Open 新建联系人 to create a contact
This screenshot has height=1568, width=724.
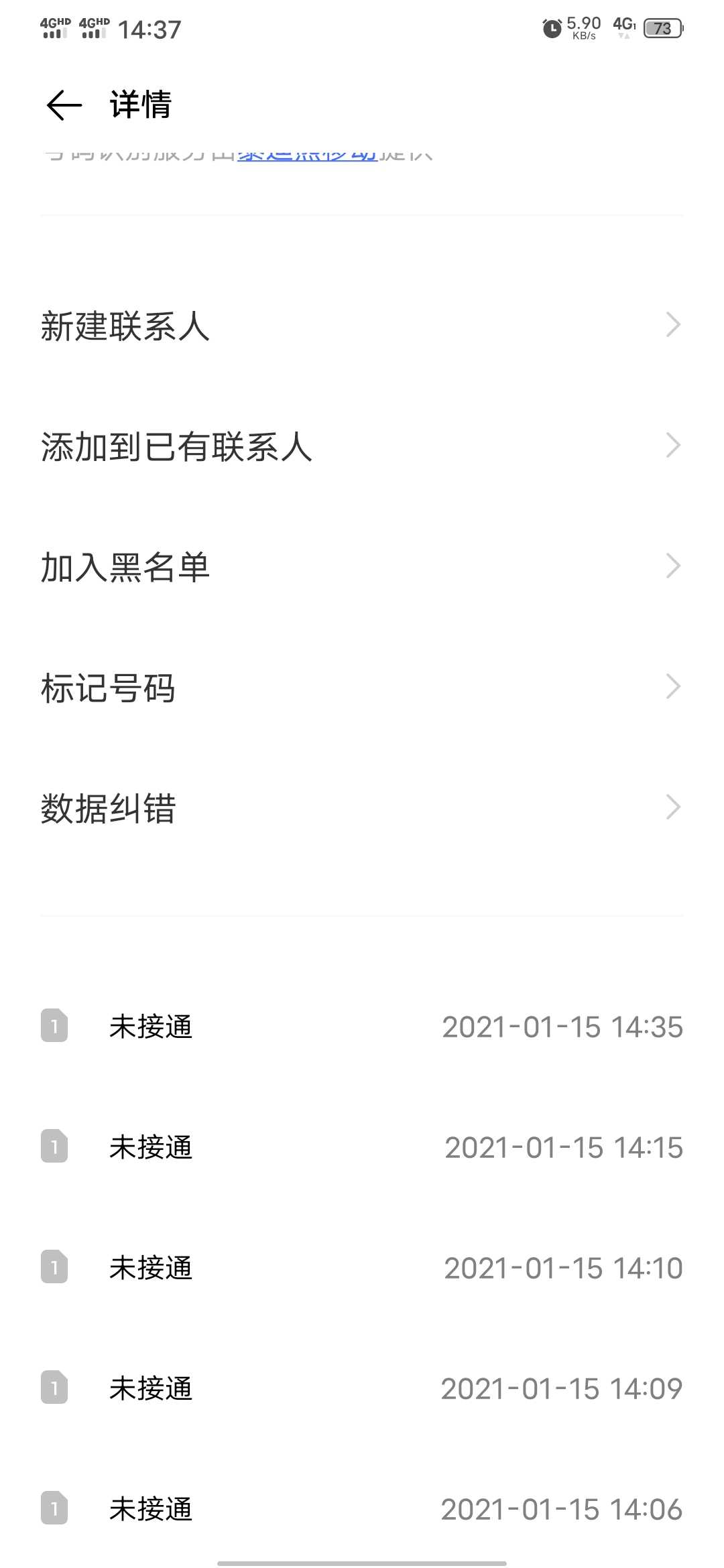pos(362,326)
